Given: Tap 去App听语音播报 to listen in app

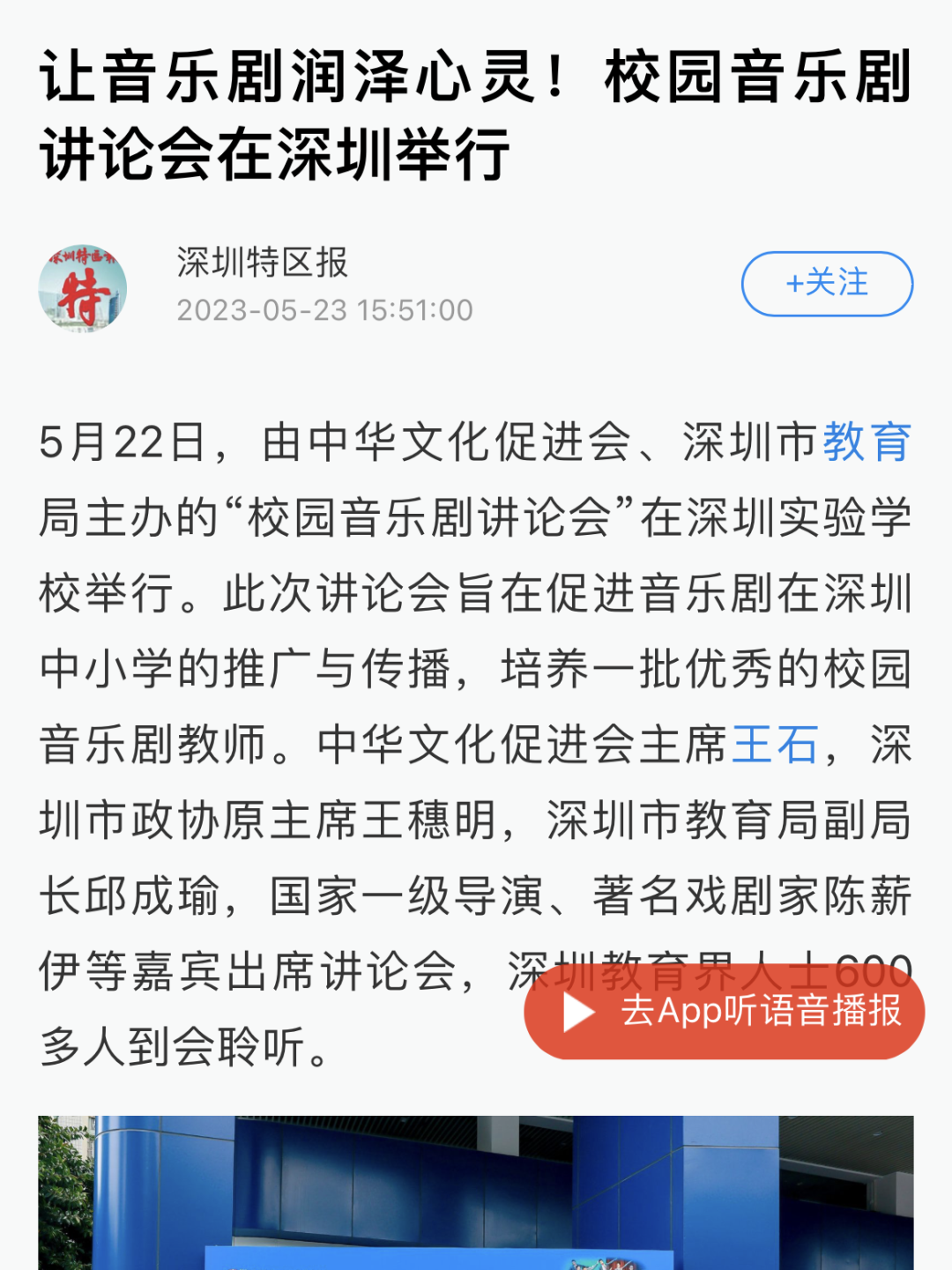Looking at the screenshot, I should pyautogui.click(x=725, y=1011).
